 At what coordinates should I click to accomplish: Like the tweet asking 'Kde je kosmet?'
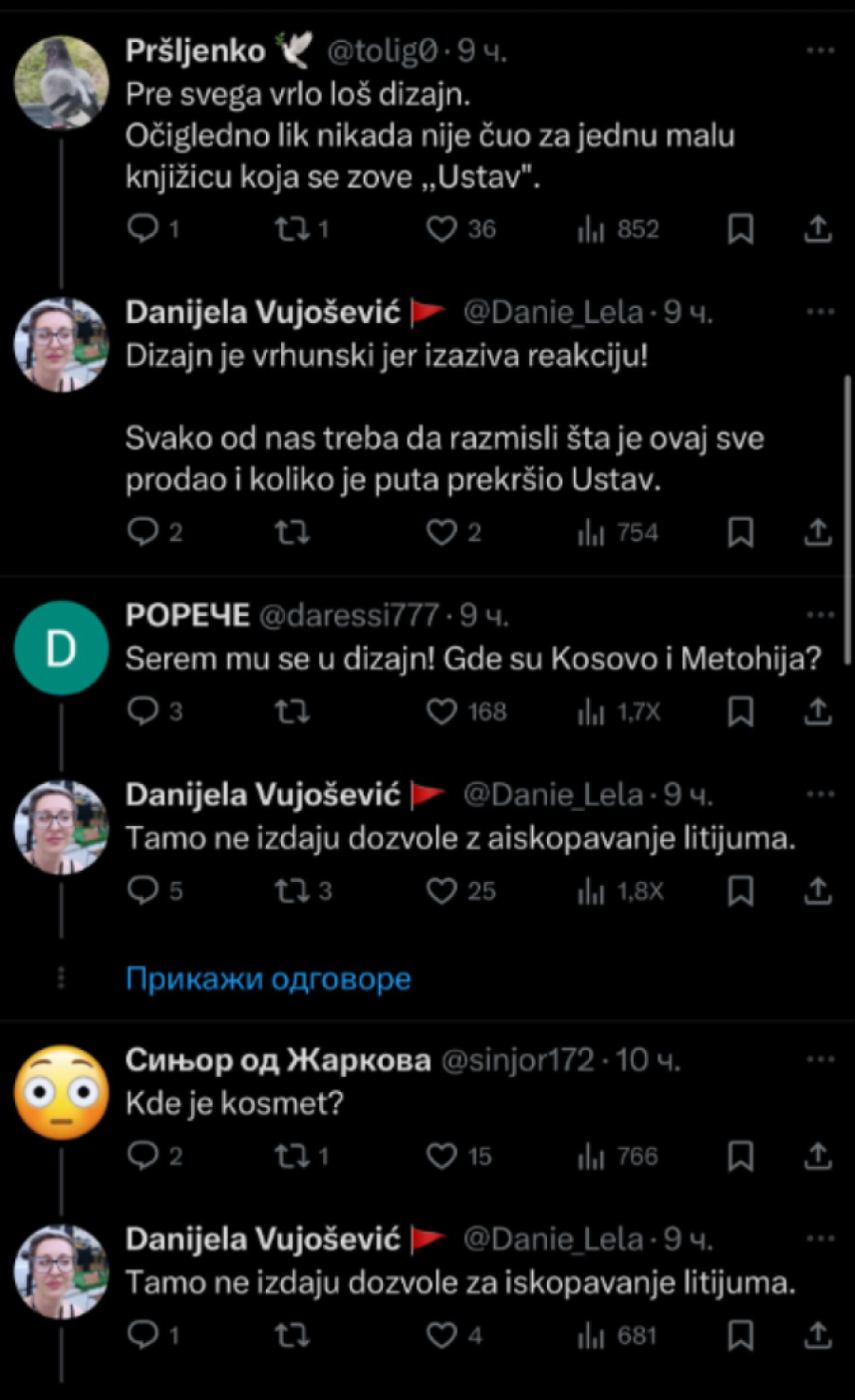[x=440, y=1156]
